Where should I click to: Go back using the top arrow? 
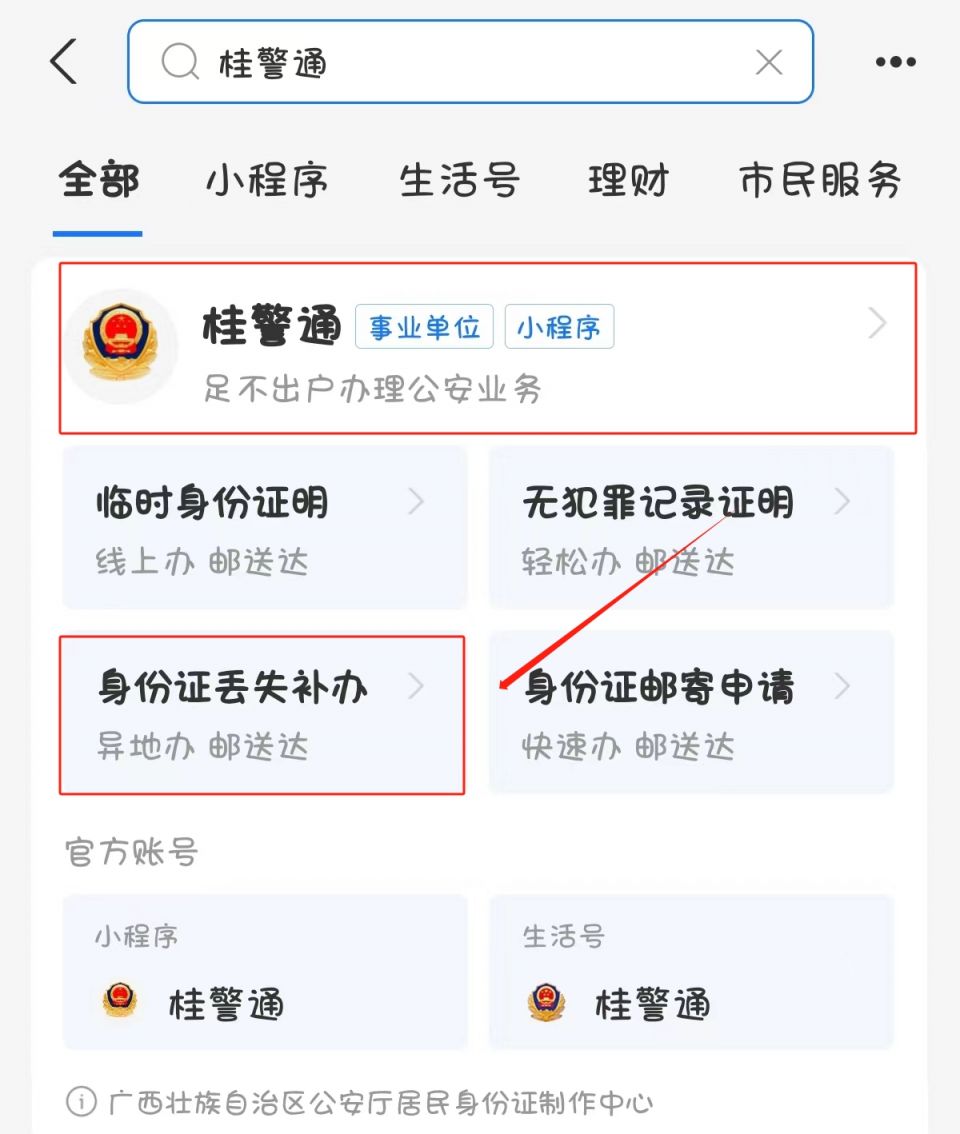click(x=64, y=62)
